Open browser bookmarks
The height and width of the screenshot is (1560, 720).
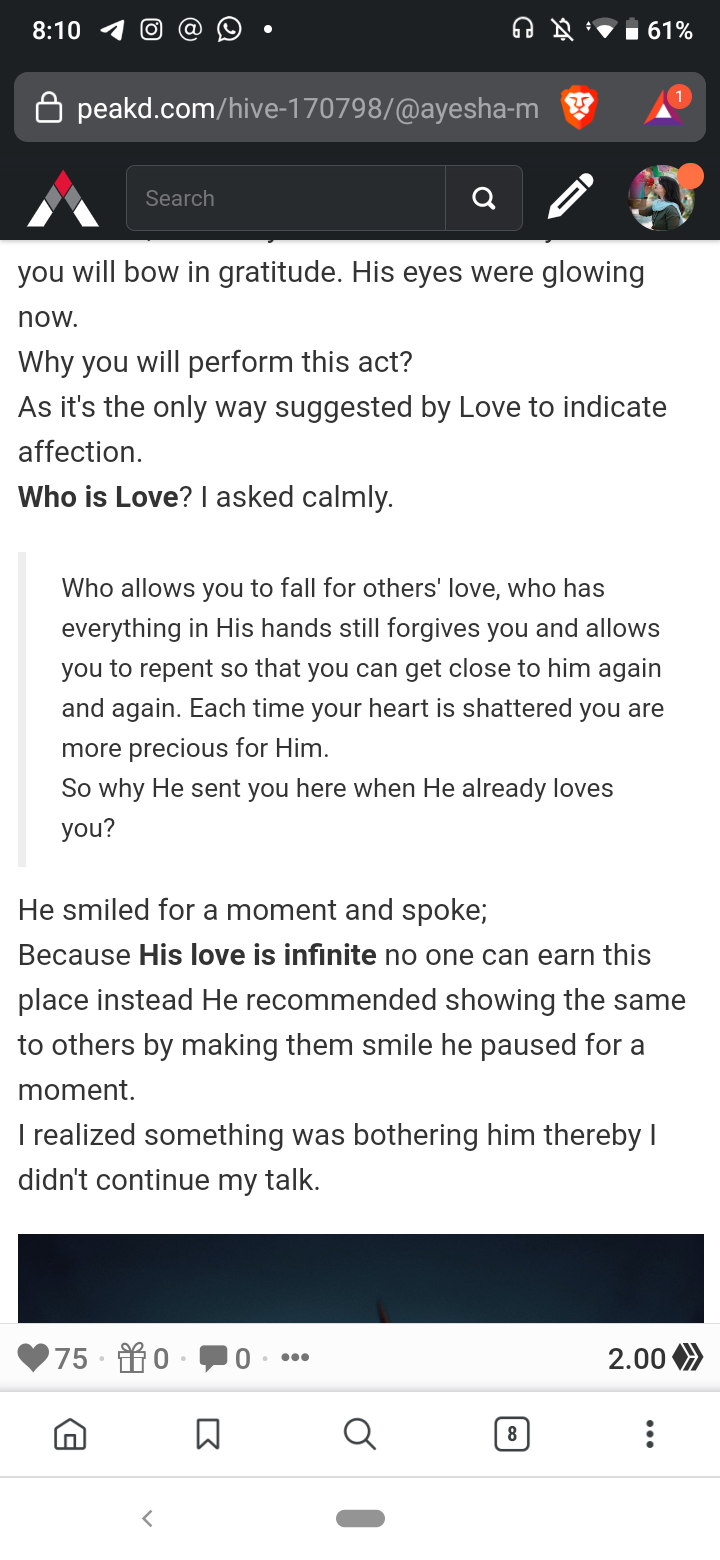(208, 1434)
